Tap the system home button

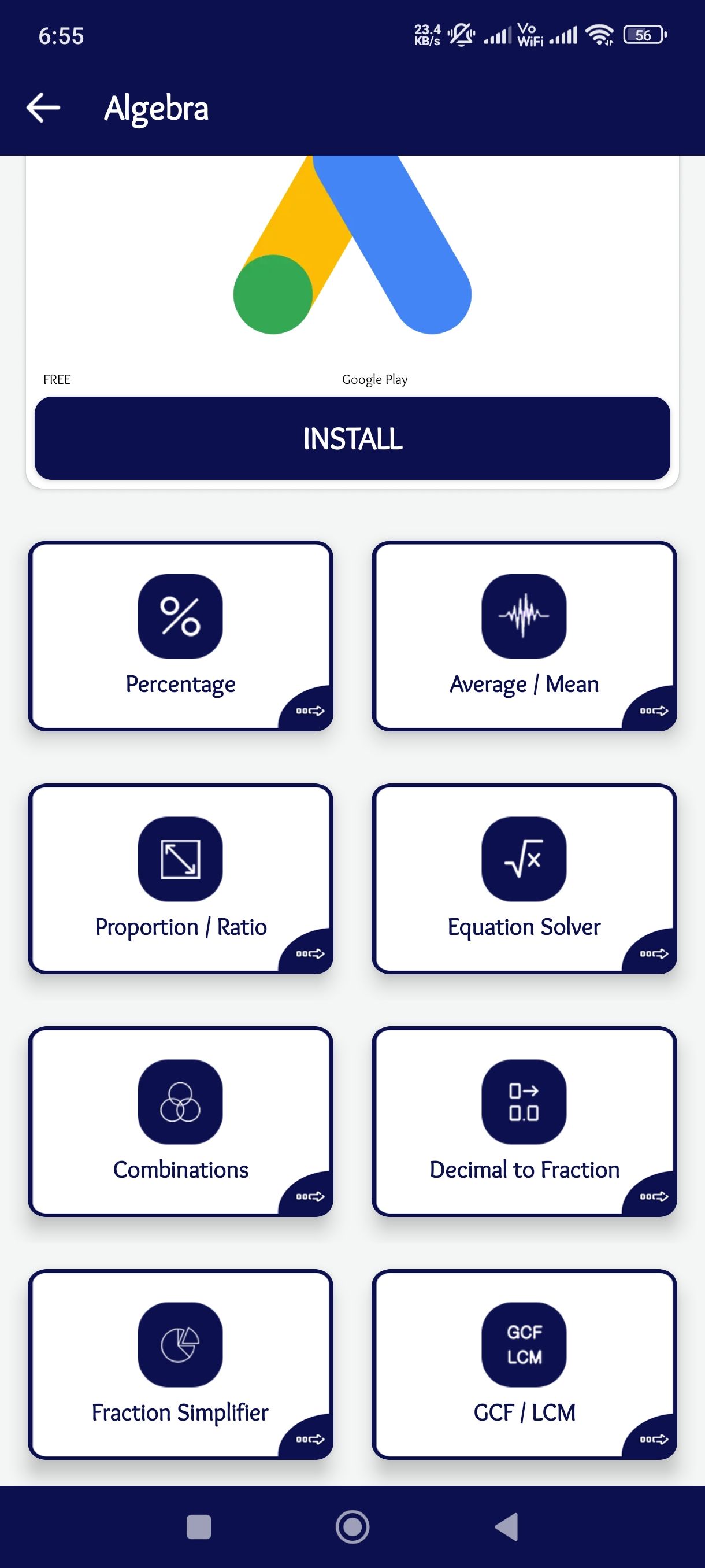[x=352, y=1526]
